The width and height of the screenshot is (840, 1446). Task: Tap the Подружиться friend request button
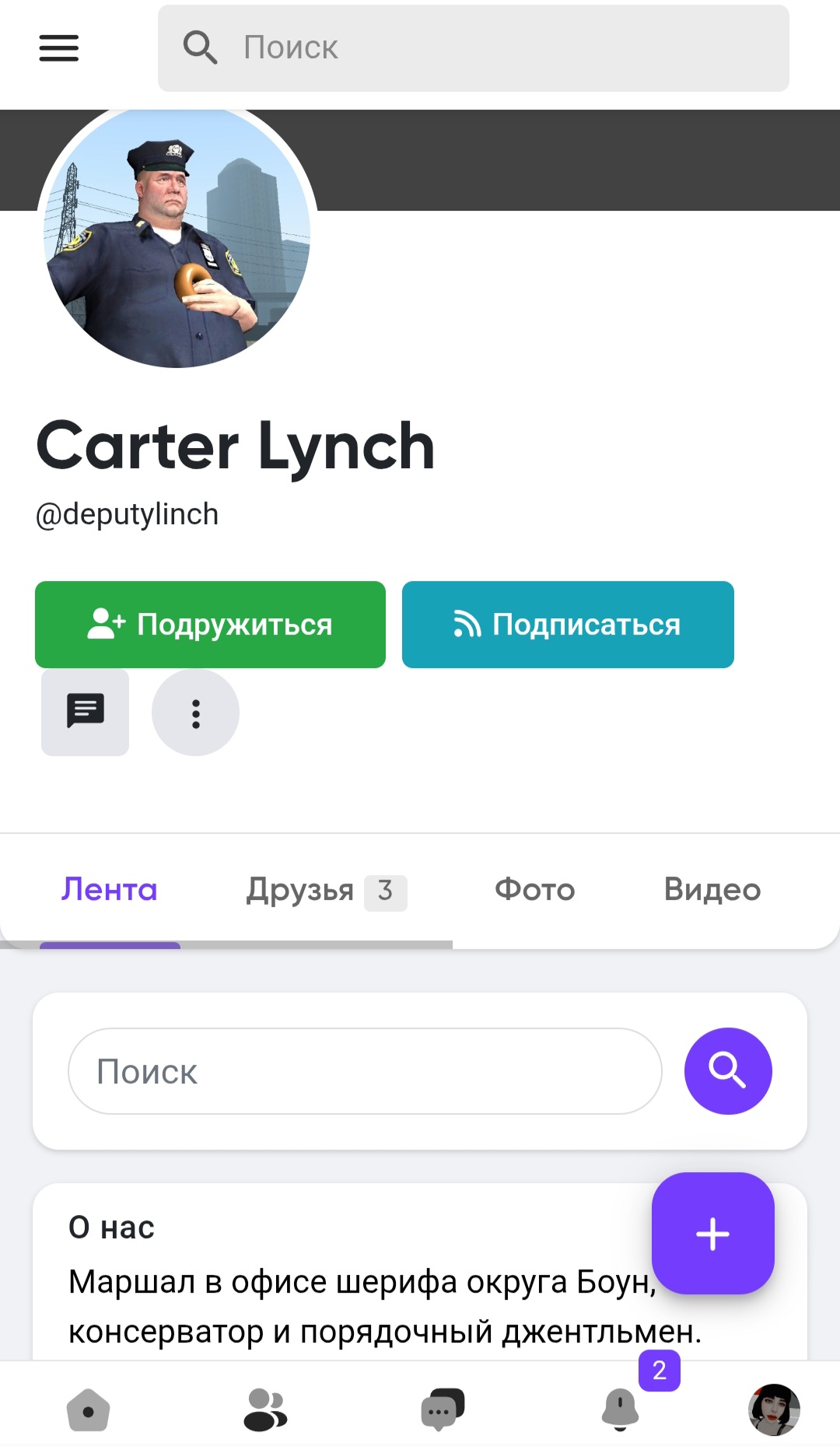coord(210,625)
